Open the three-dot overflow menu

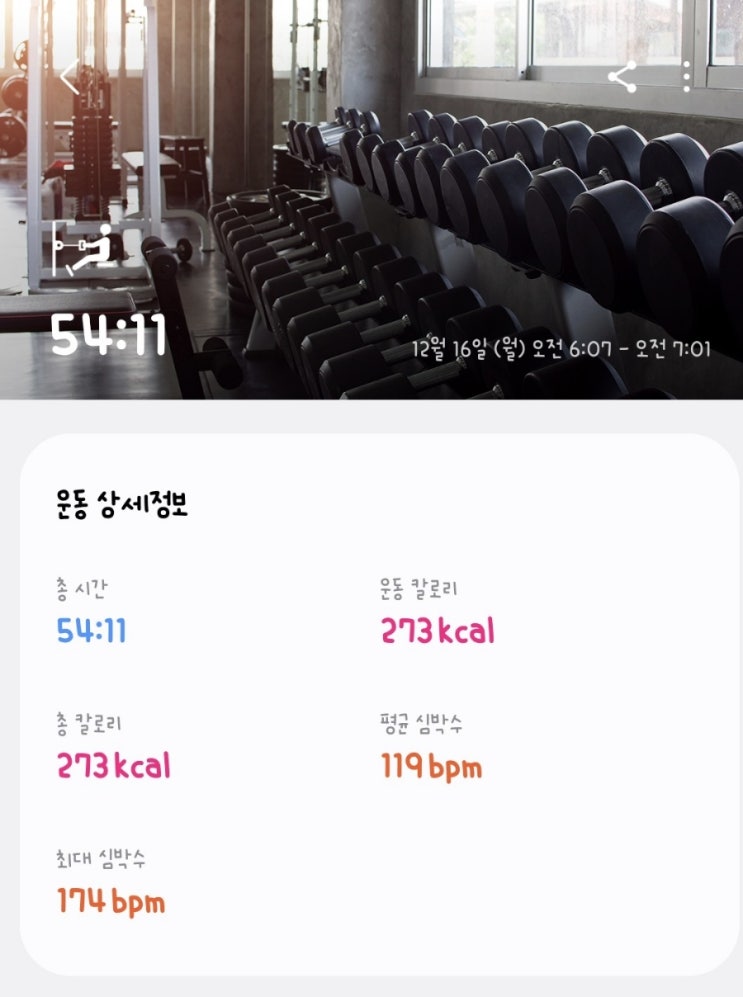pyautogui.click(x=686, y=77)
